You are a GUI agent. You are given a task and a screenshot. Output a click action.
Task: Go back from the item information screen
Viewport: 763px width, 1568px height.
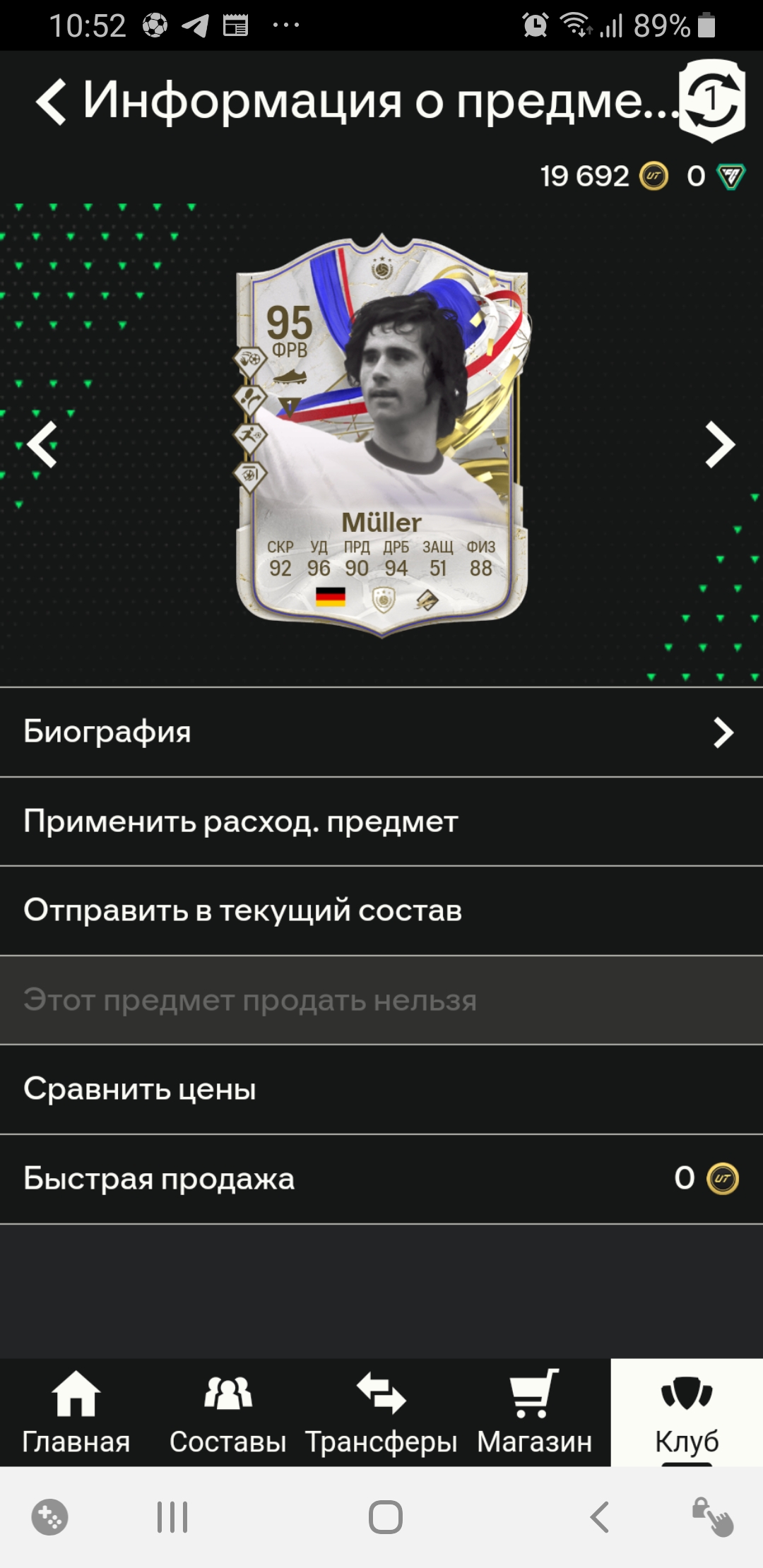click(52, 102)
